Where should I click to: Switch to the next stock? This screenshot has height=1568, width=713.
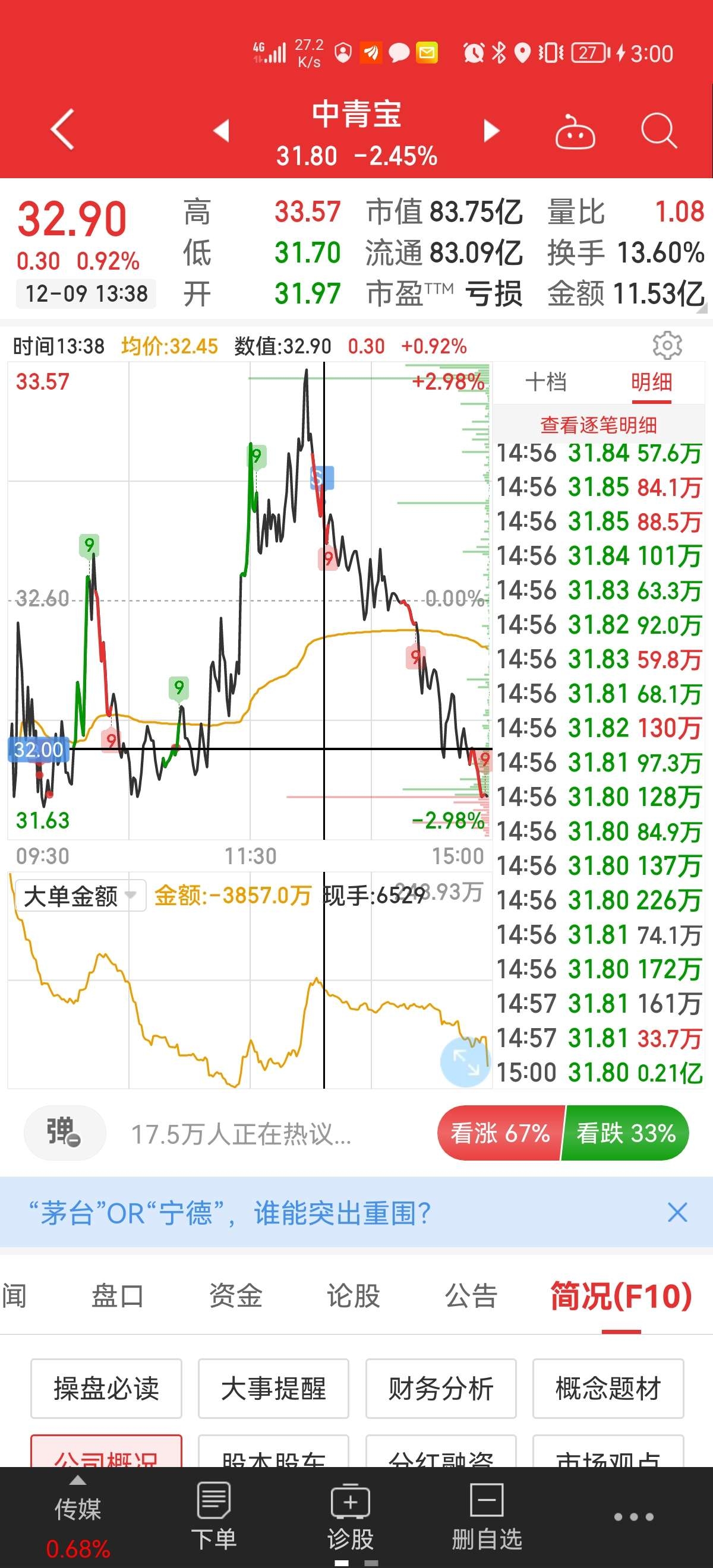(x=491, y=130)
